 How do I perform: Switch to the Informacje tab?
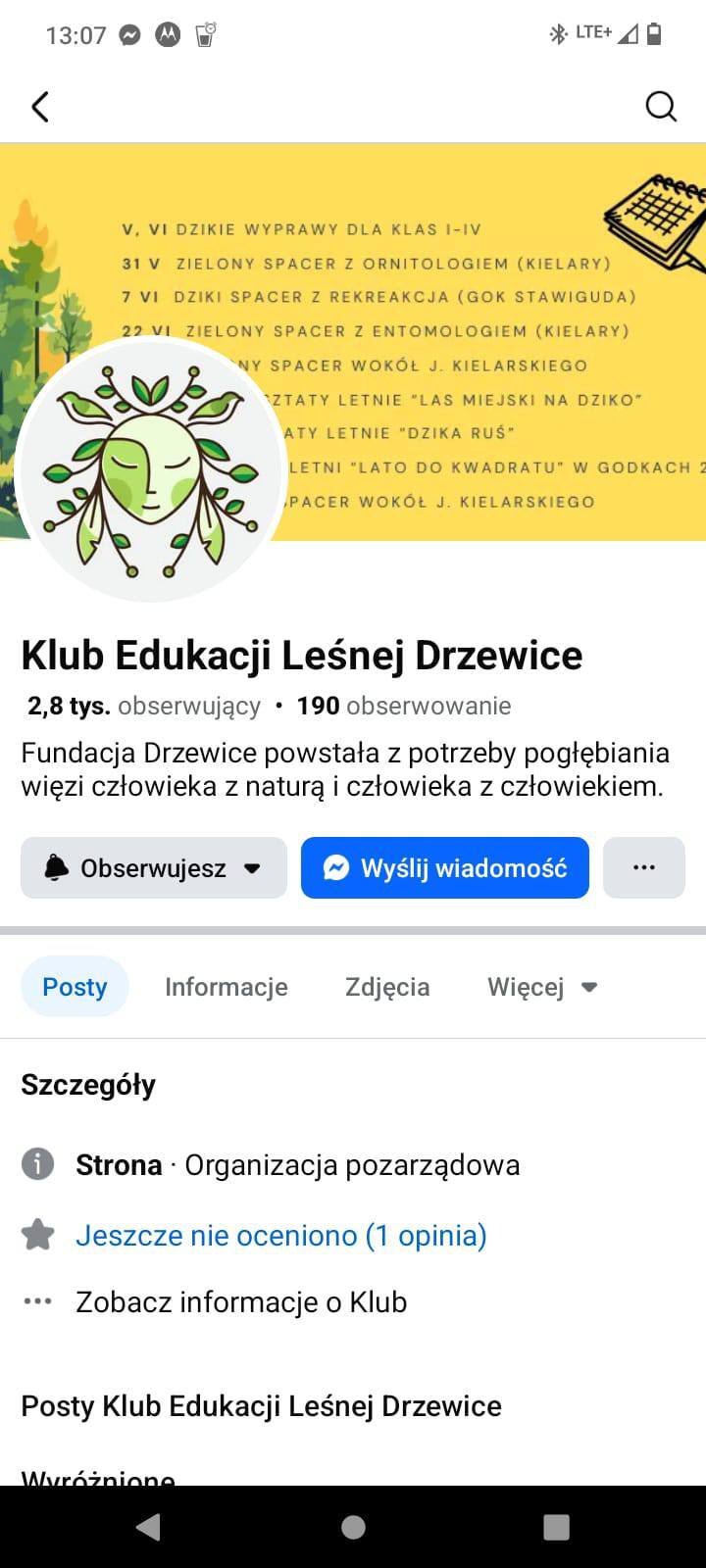tap(227, 987)
